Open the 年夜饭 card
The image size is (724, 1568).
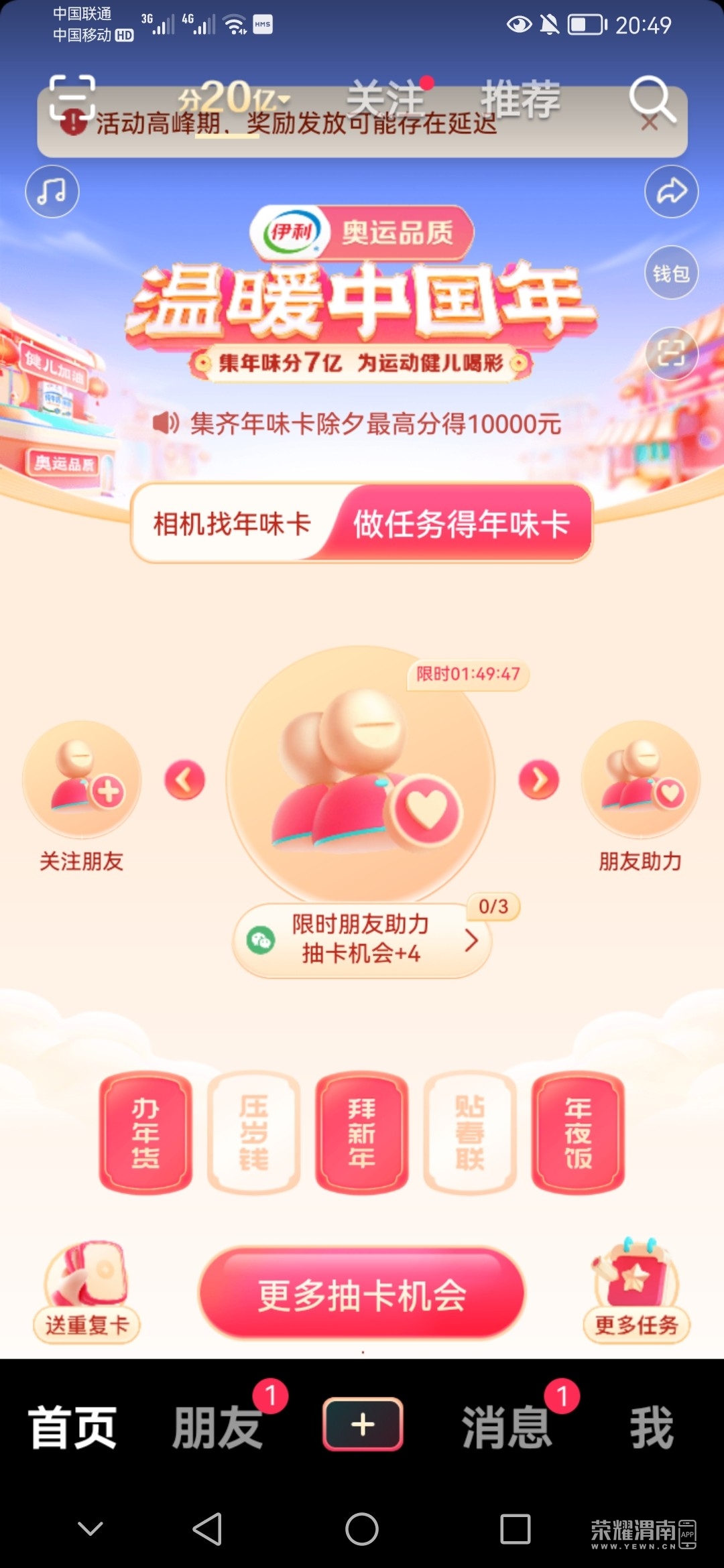pyautogui.click(x=578, y=1132)
